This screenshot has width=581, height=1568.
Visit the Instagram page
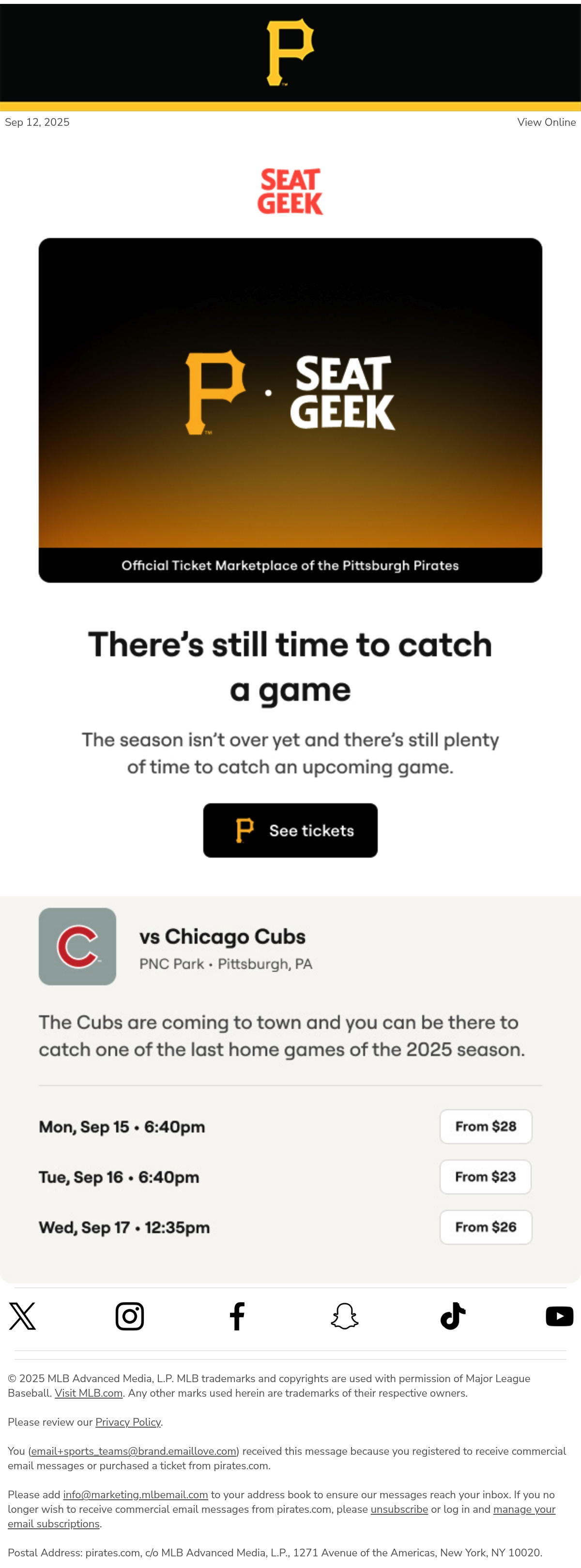[130, 1316]
